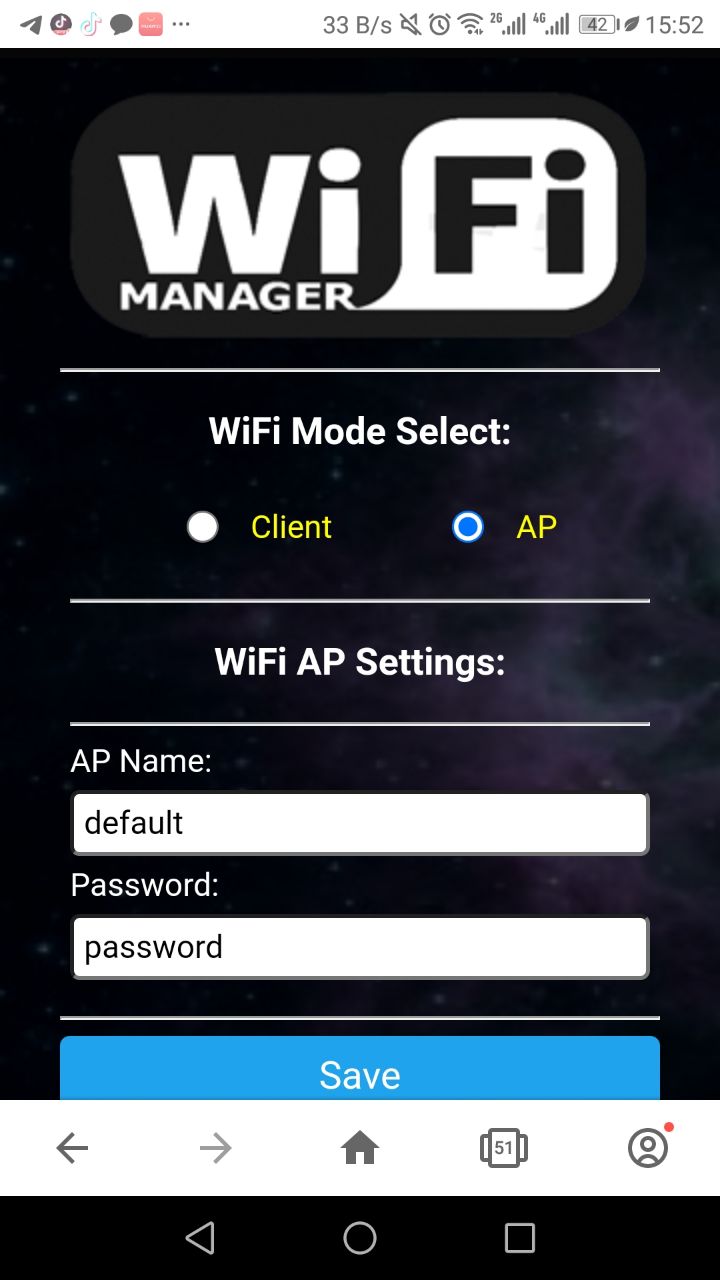Open the browser profile menu
Image resolution: width=720 pixels, height=1280 pixels.
click(x=648, y=1149)
